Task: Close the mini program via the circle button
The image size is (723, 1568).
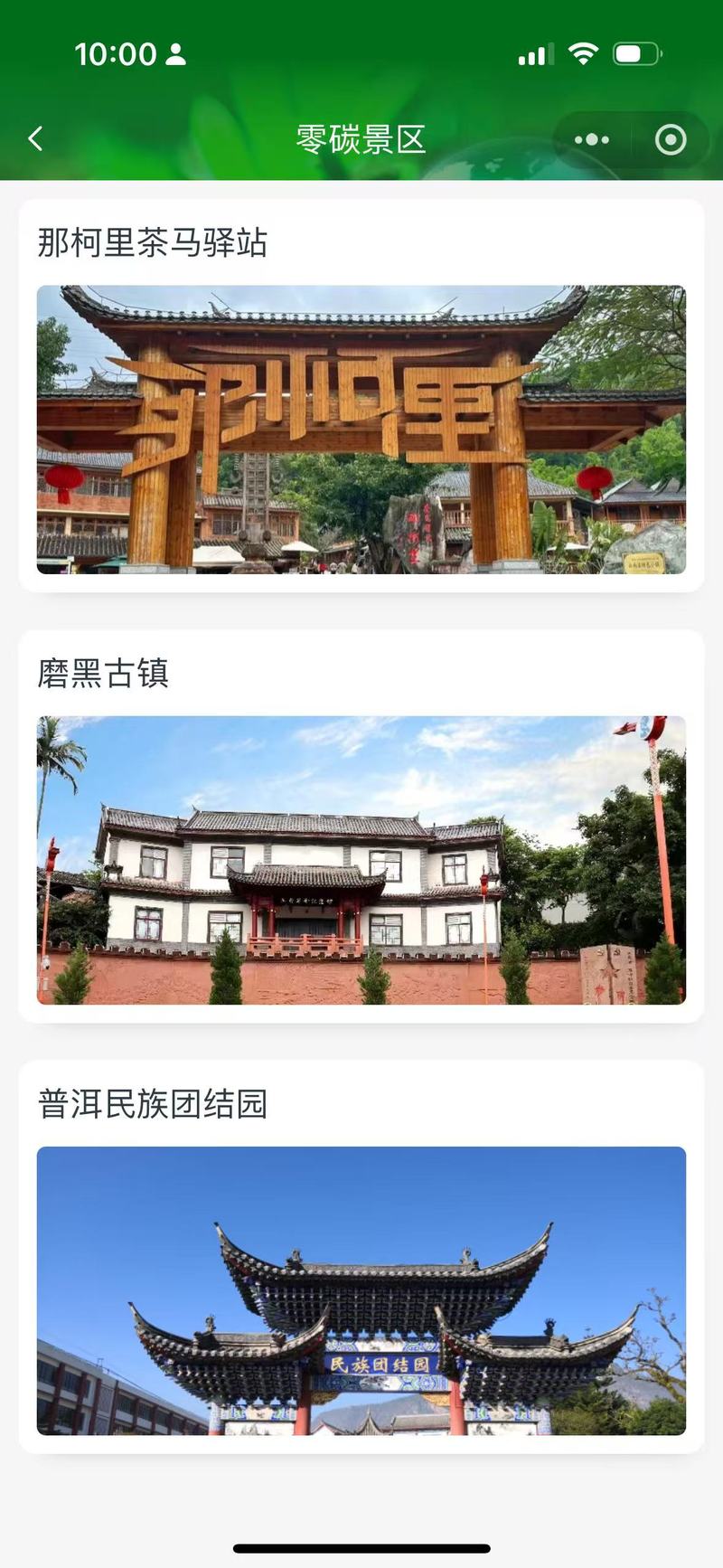Action: (670, 139)
